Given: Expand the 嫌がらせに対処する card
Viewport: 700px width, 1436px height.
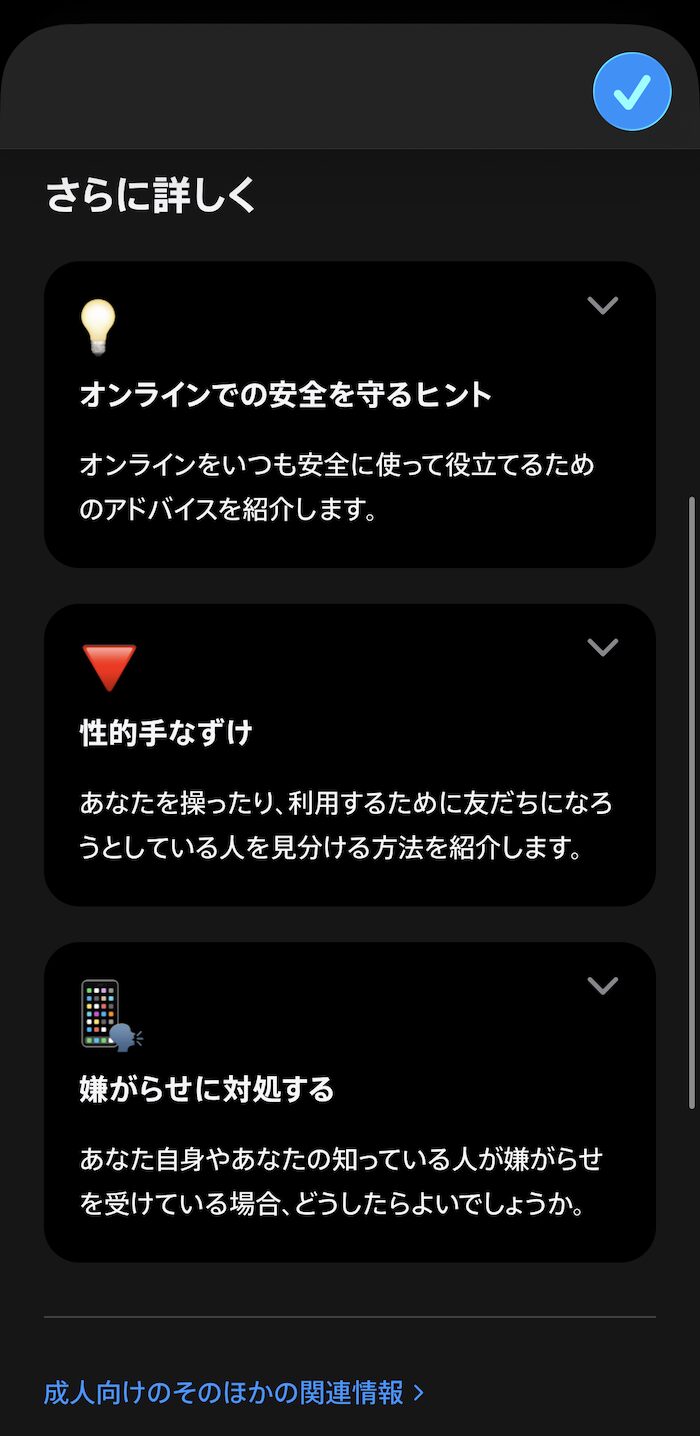Looking at the screenshot, I should pyautogui.click(x=602, y=986).
